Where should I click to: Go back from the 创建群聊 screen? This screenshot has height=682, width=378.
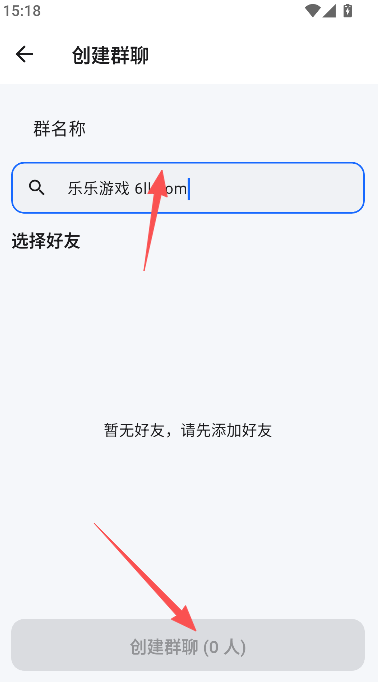[x=24, y=54]
